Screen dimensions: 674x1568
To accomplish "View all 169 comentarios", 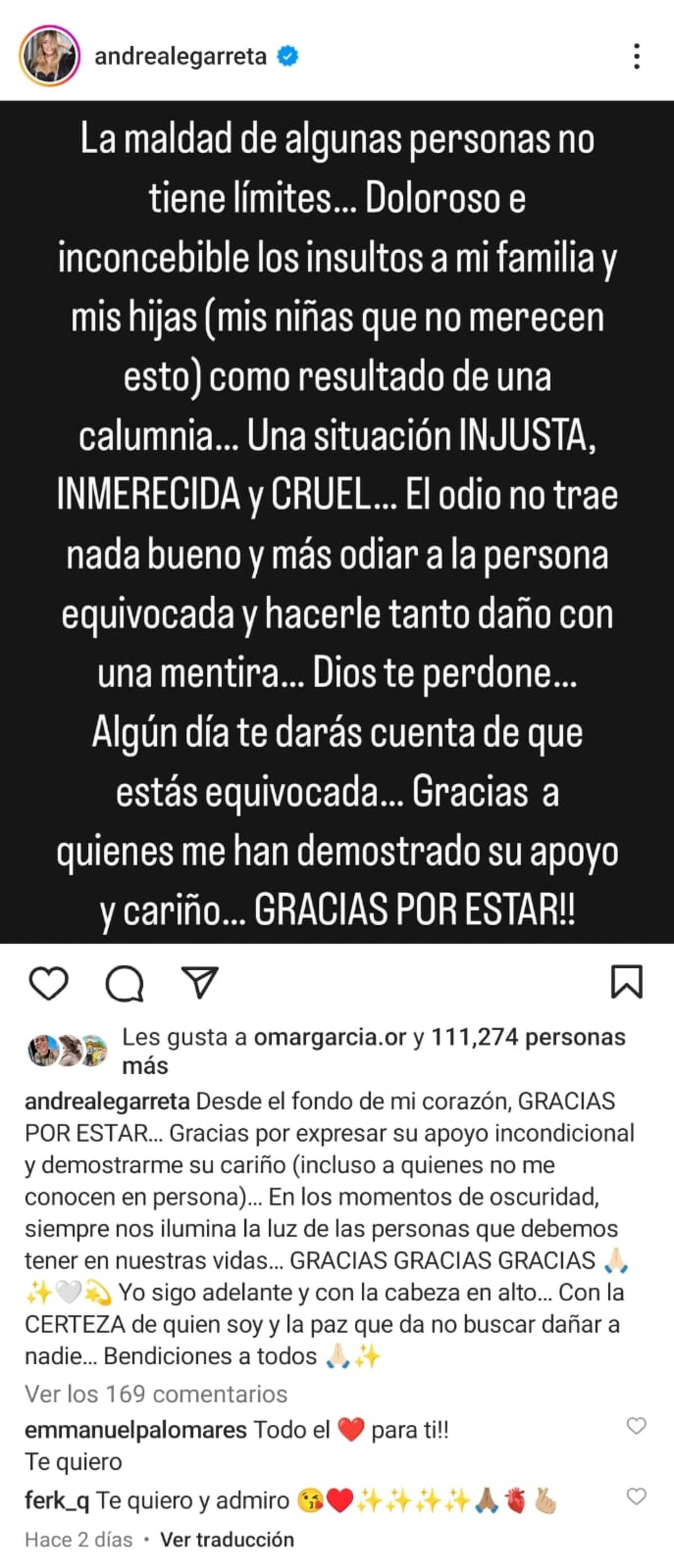I will (156, 1394).
